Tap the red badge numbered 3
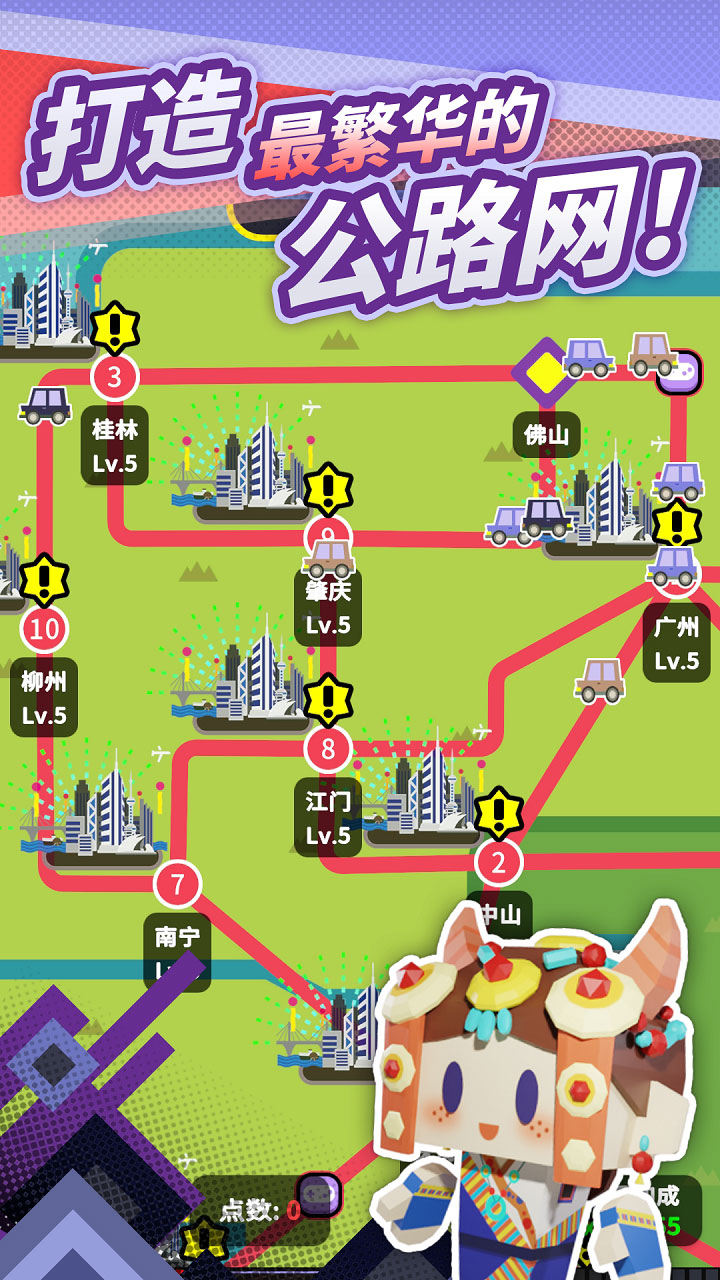The height and width of the screenshot is (1280, 720). [x=113, y=378]
